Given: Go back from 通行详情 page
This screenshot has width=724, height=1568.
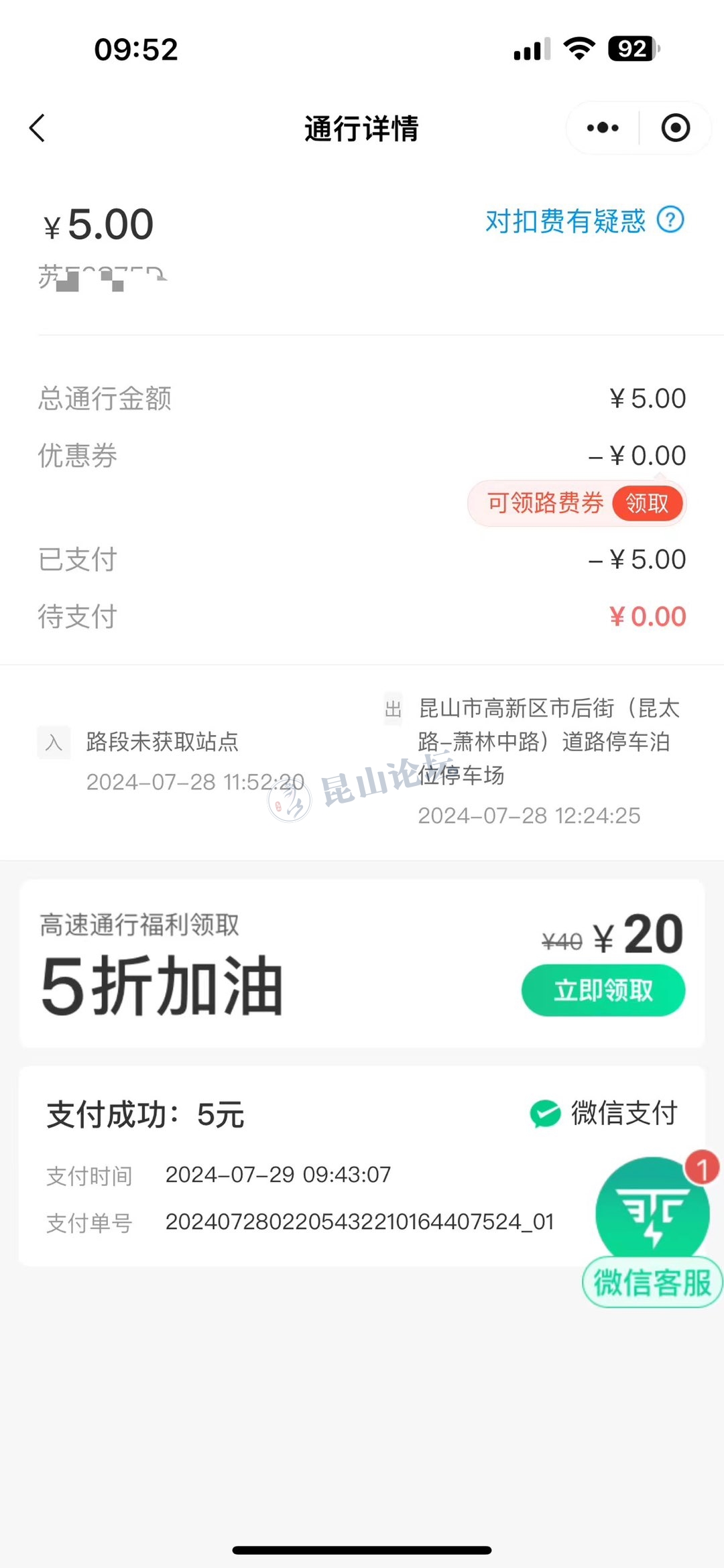Looking at the screenshot, I should tap(38, 128).
